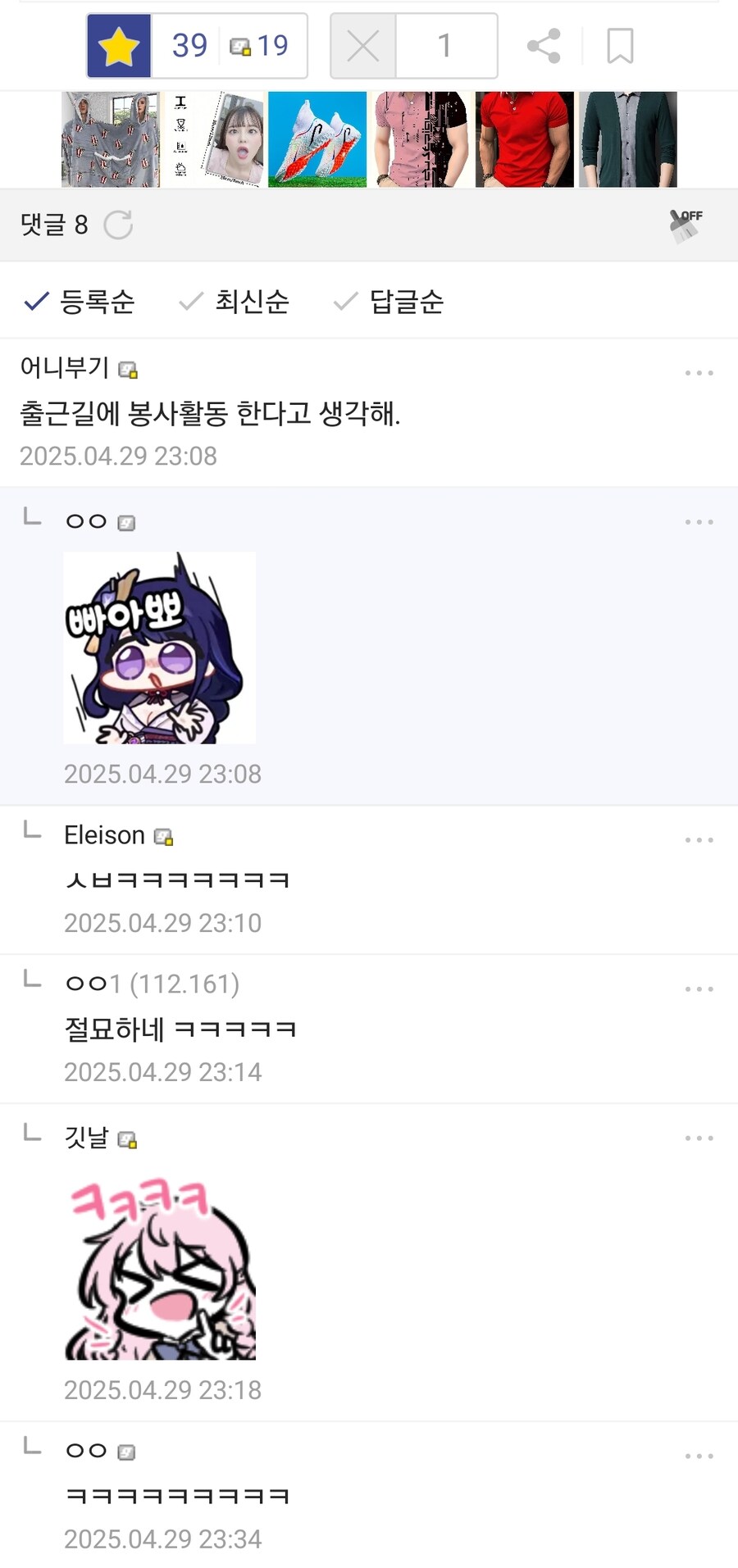
Task: Open the green cardigan ad image
Action: tap(627, 139)
